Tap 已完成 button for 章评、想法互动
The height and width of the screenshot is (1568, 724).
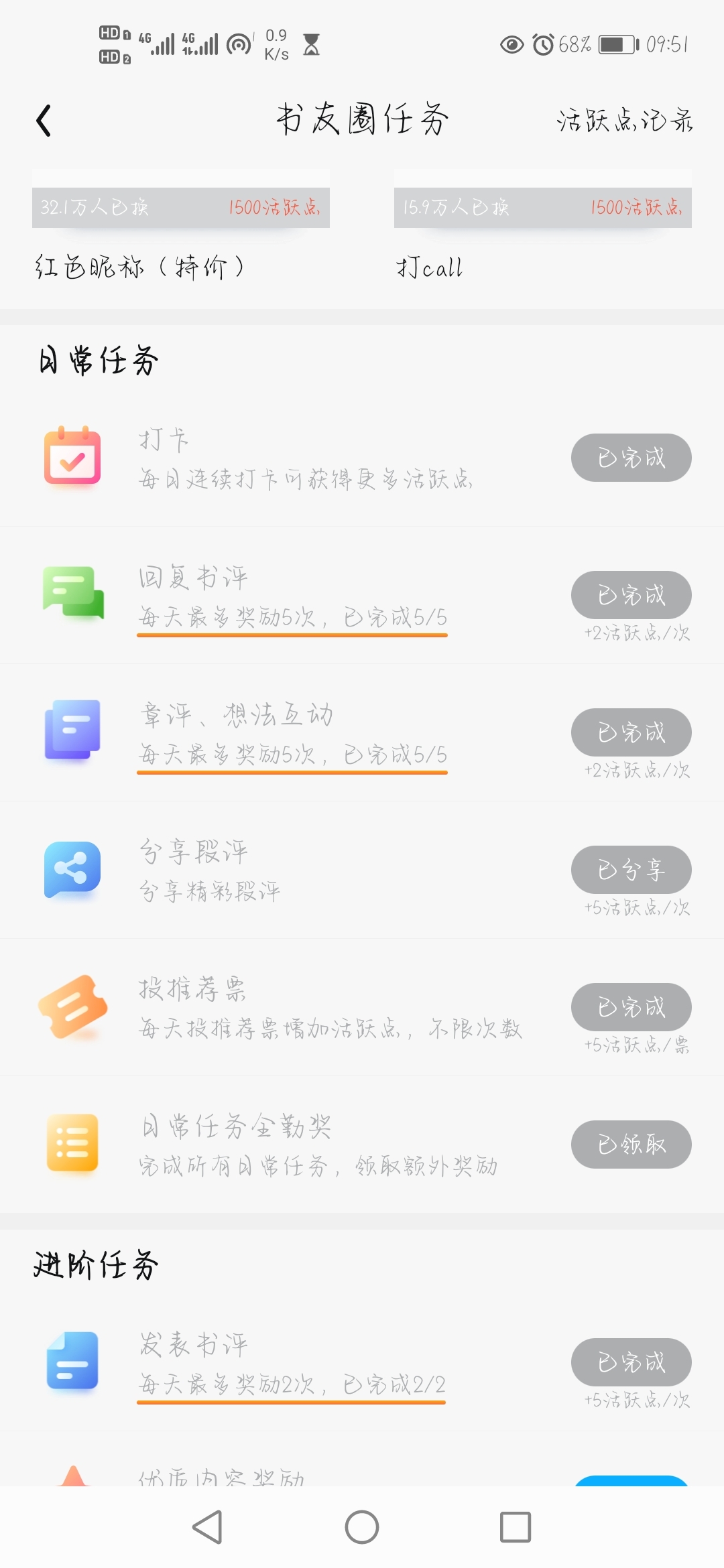click(631, 732)
